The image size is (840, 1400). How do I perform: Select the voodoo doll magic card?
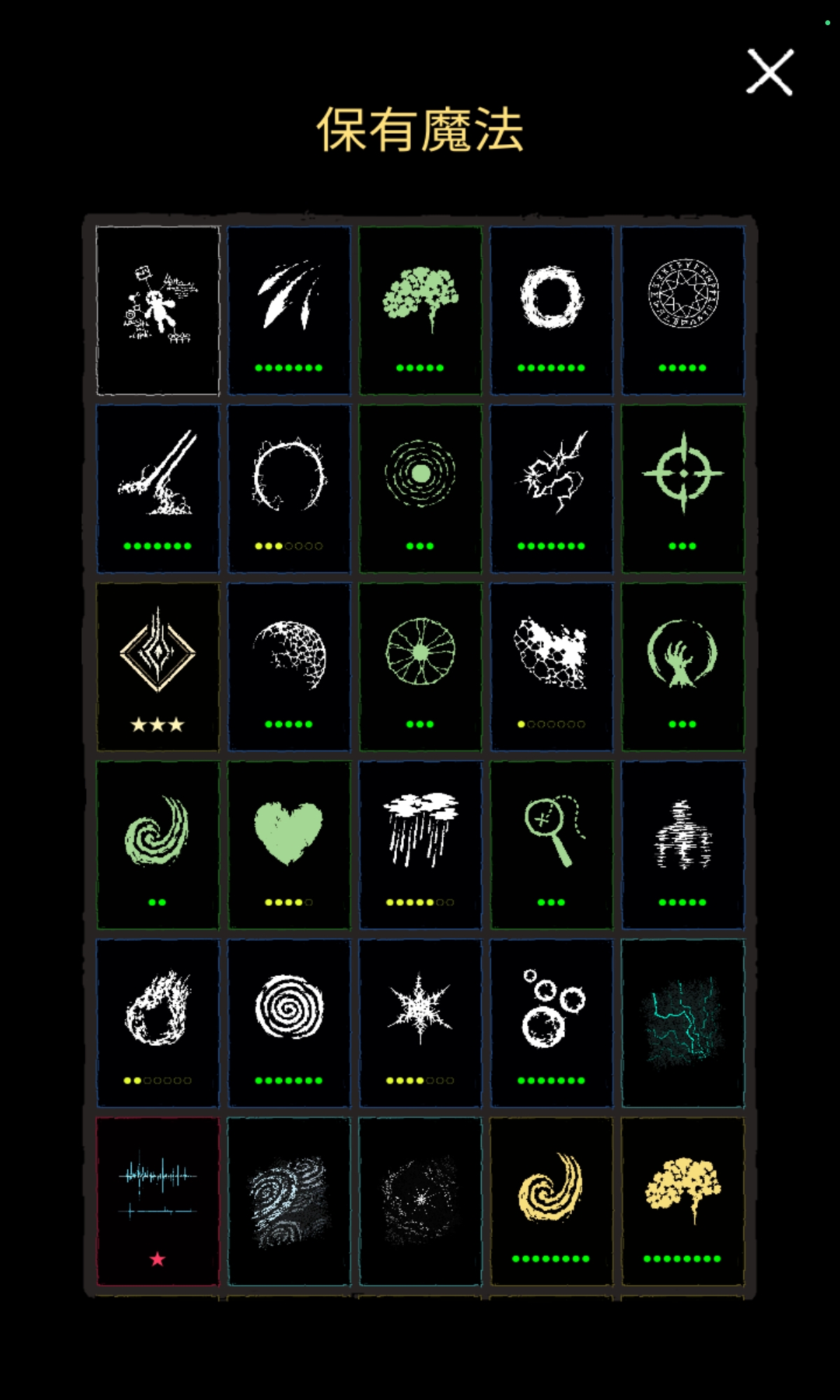pyautogui.click(x=157, y=311)
